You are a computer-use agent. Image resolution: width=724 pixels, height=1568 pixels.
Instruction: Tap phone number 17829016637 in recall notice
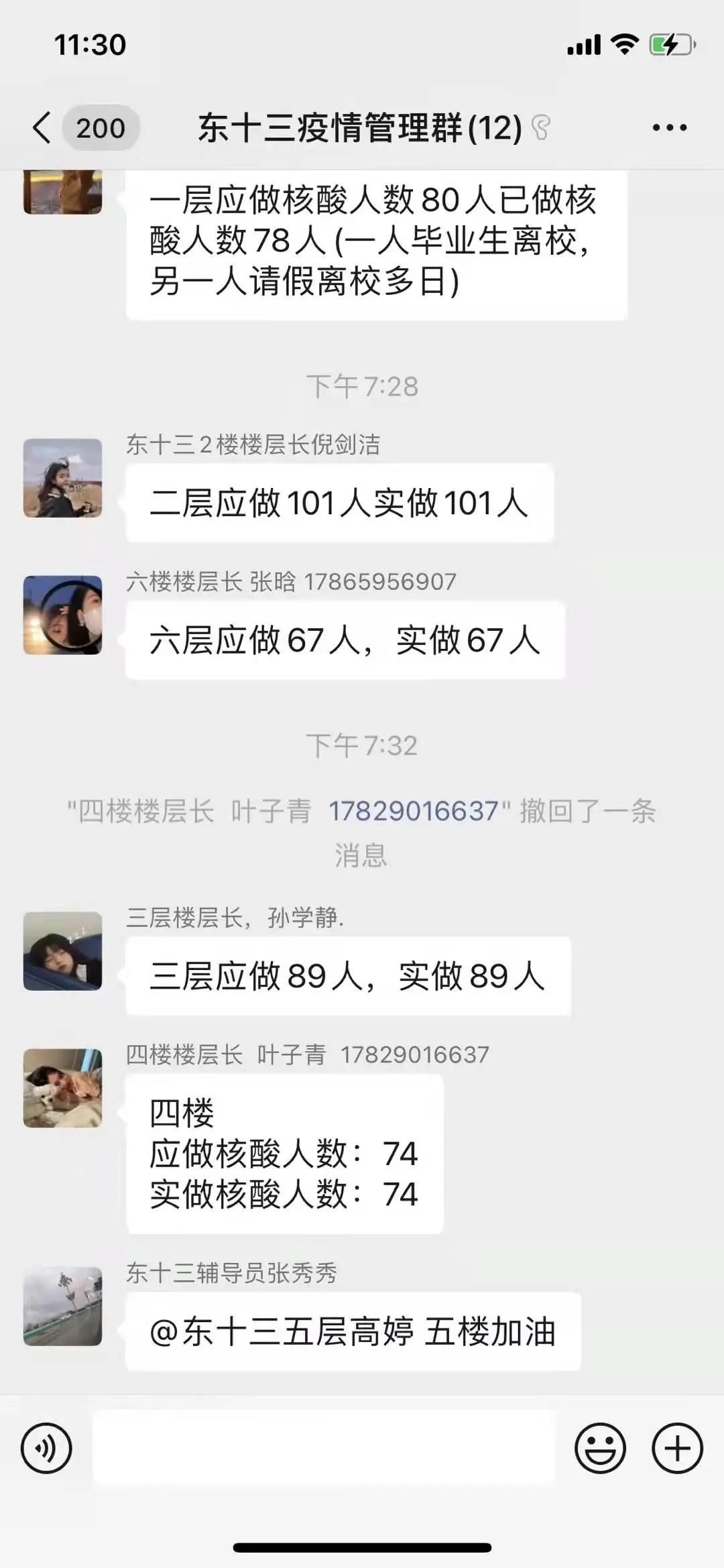click(413, 811)
